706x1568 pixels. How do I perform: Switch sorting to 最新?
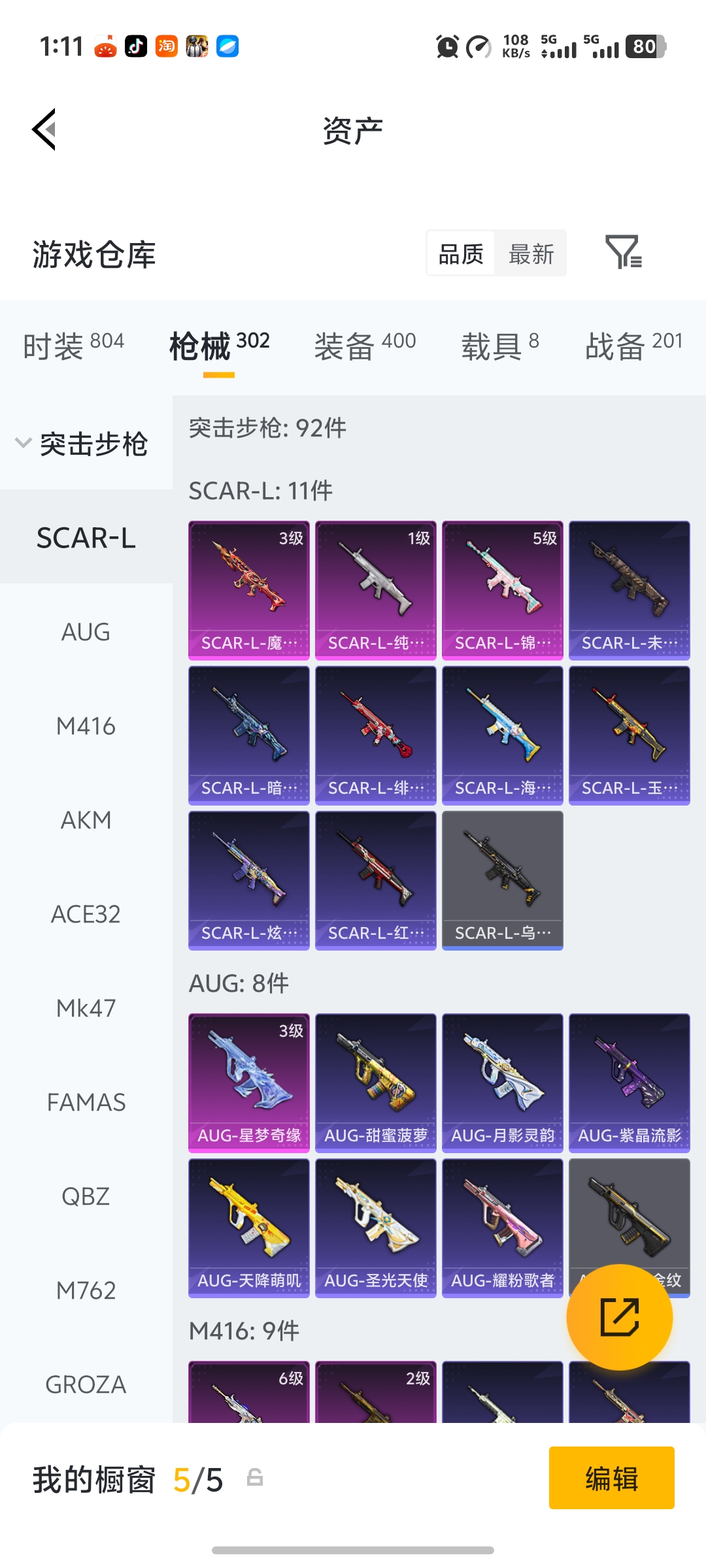pos(531,253)
